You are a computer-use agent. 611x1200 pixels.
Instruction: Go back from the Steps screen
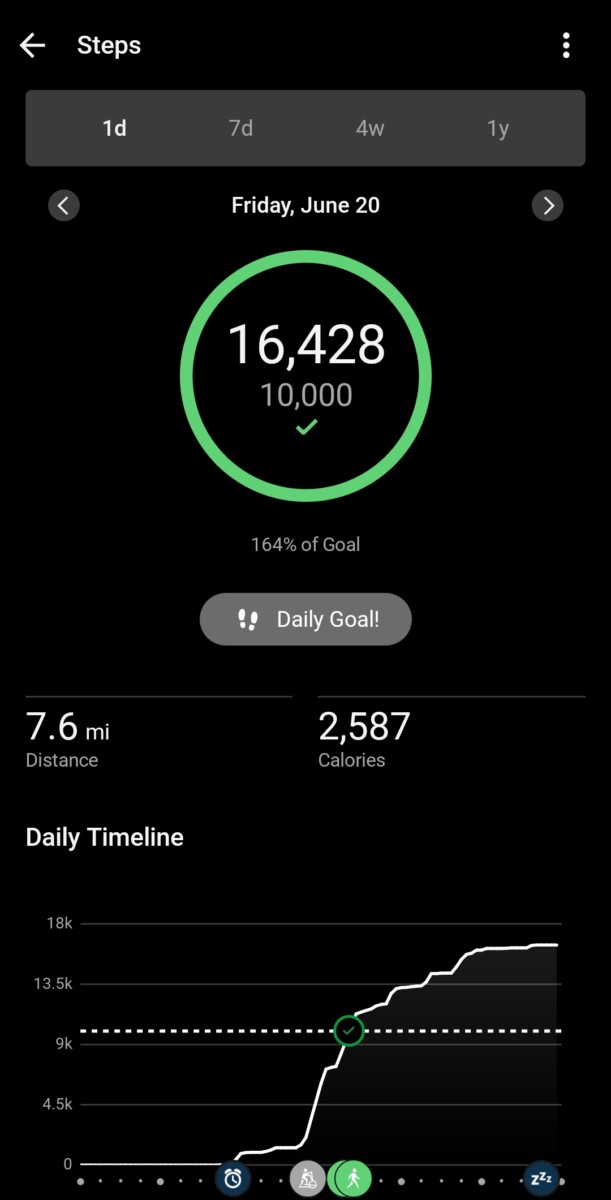click(33, 45)
